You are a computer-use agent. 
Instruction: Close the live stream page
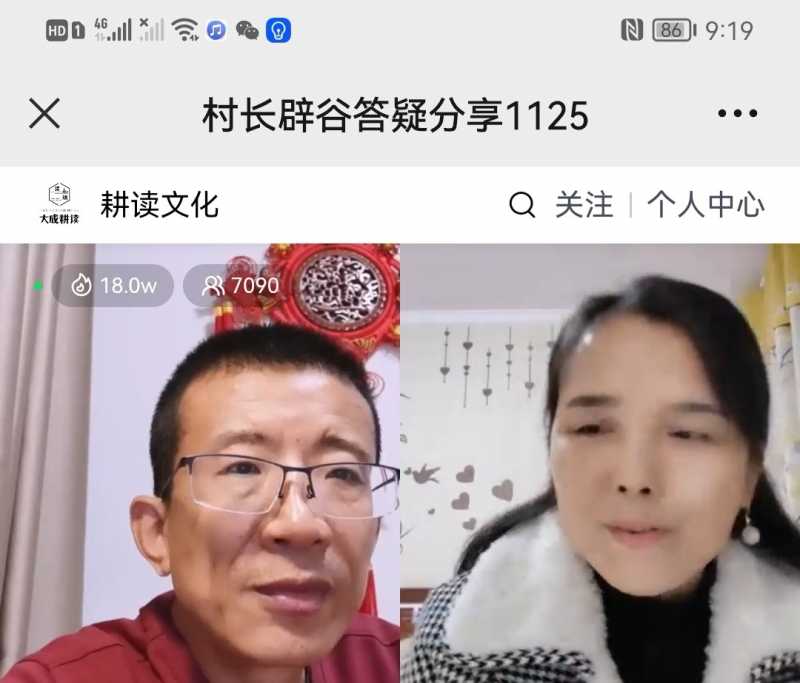coord(45,114)
